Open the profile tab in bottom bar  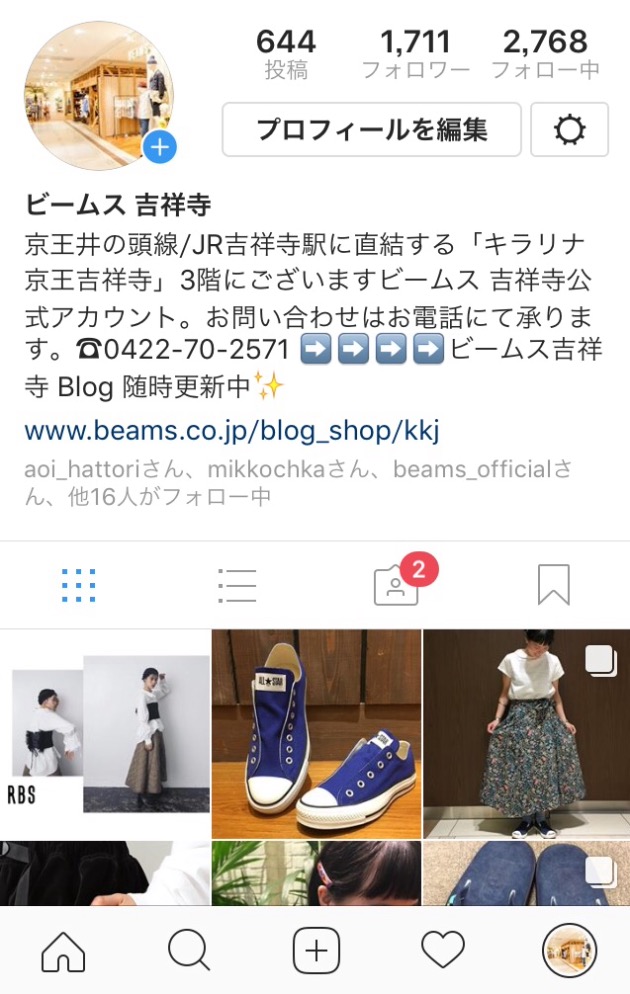[x=568, y=951]
